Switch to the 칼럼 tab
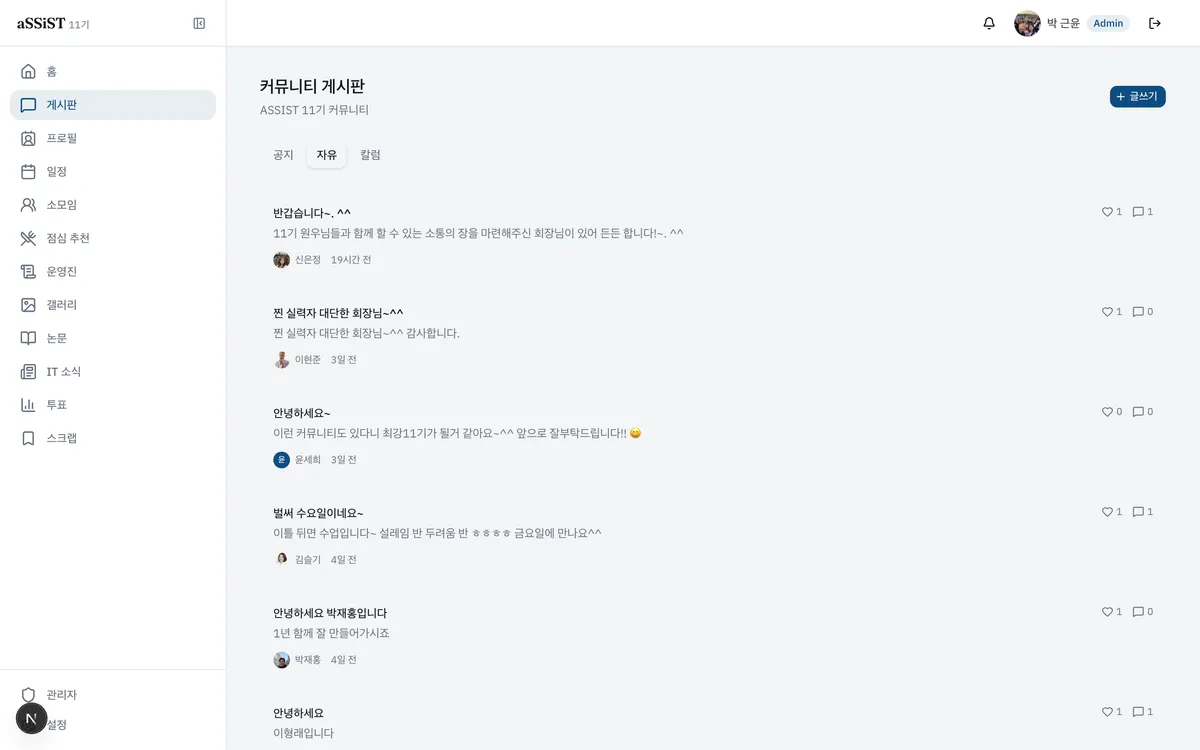1200x750 pixels. coord(370,155)
